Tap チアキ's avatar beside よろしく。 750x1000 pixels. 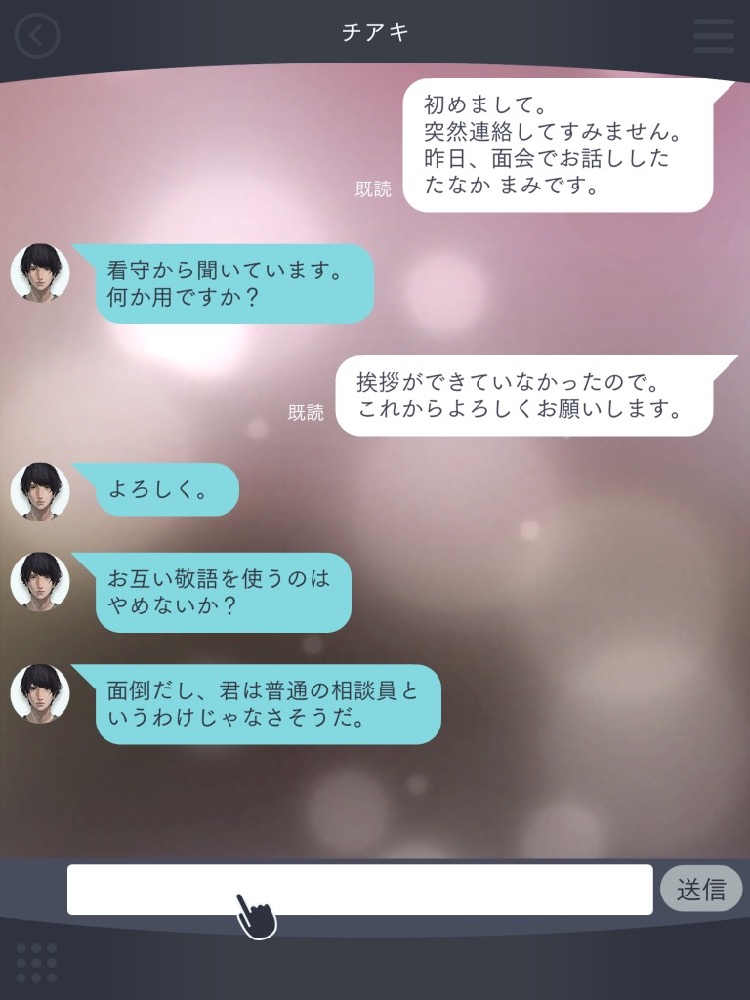40,491
